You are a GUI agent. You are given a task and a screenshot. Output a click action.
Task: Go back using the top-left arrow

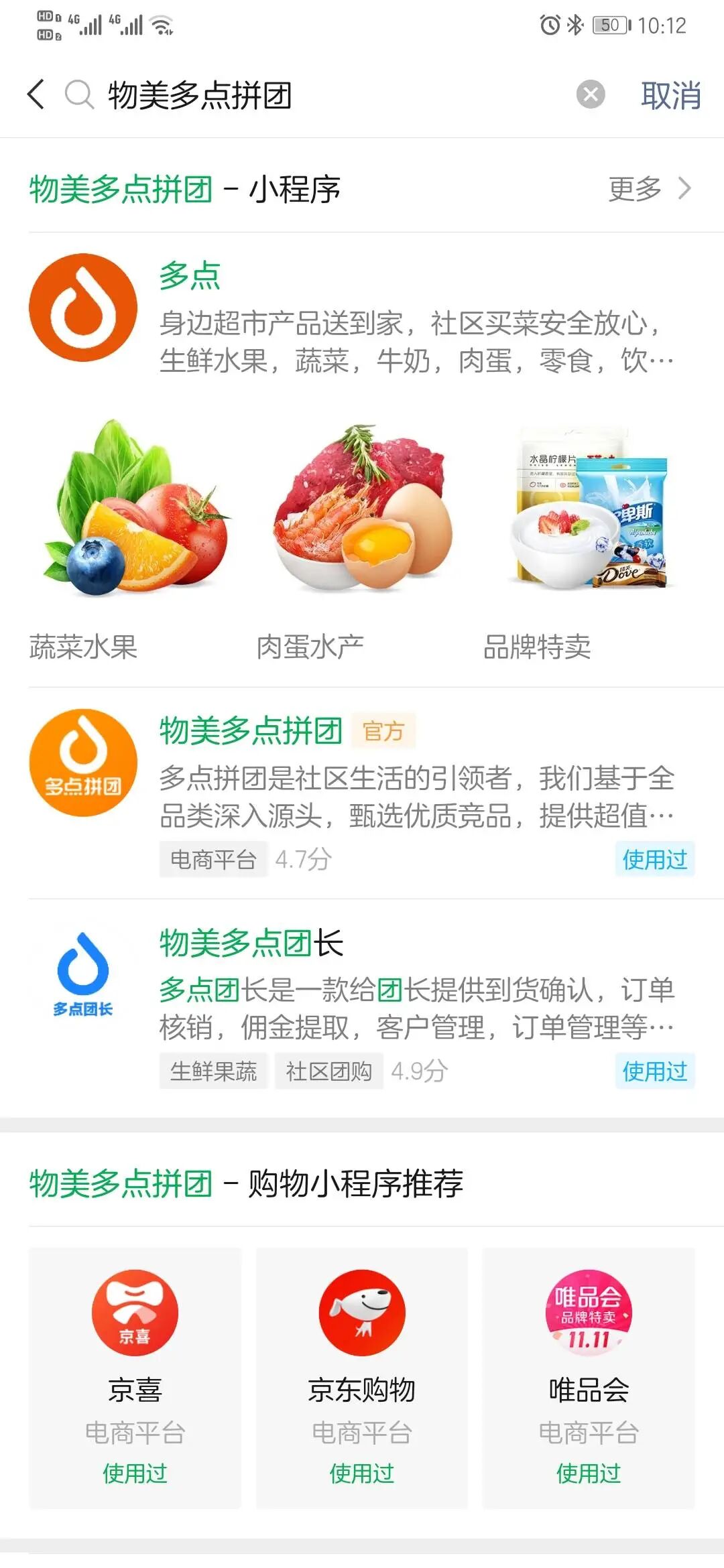coord(37,94)
